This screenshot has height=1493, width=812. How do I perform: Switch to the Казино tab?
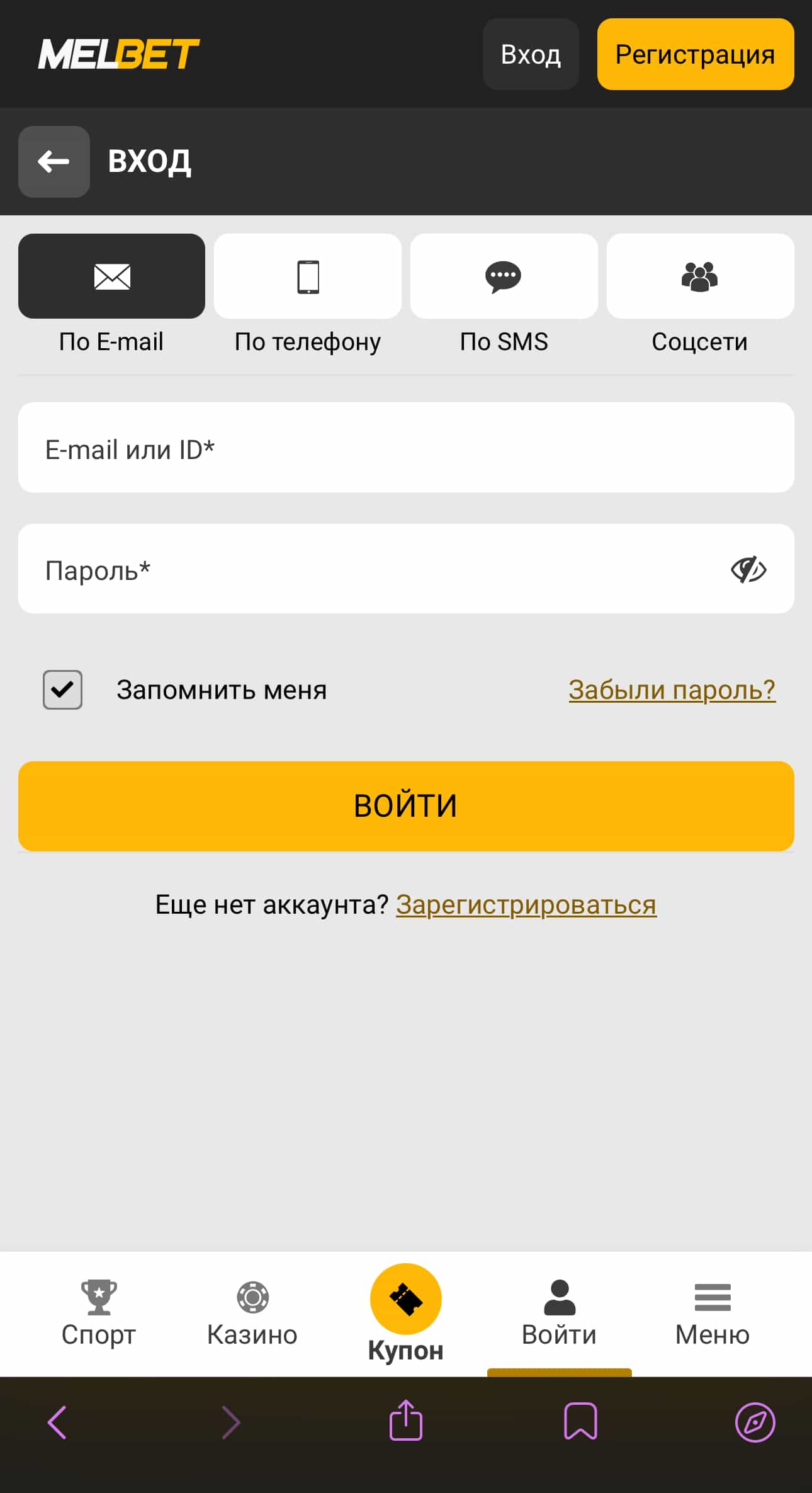[x=252, y=1313]
